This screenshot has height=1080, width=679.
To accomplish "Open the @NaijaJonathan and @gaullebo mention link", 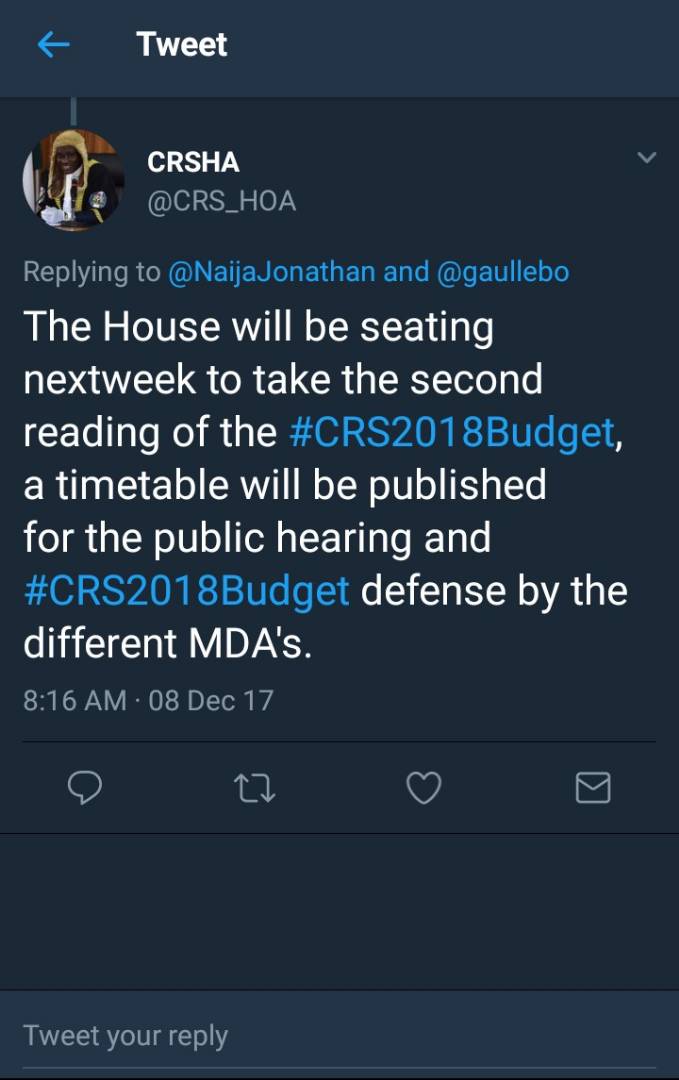I will click(x=368, y=272).
